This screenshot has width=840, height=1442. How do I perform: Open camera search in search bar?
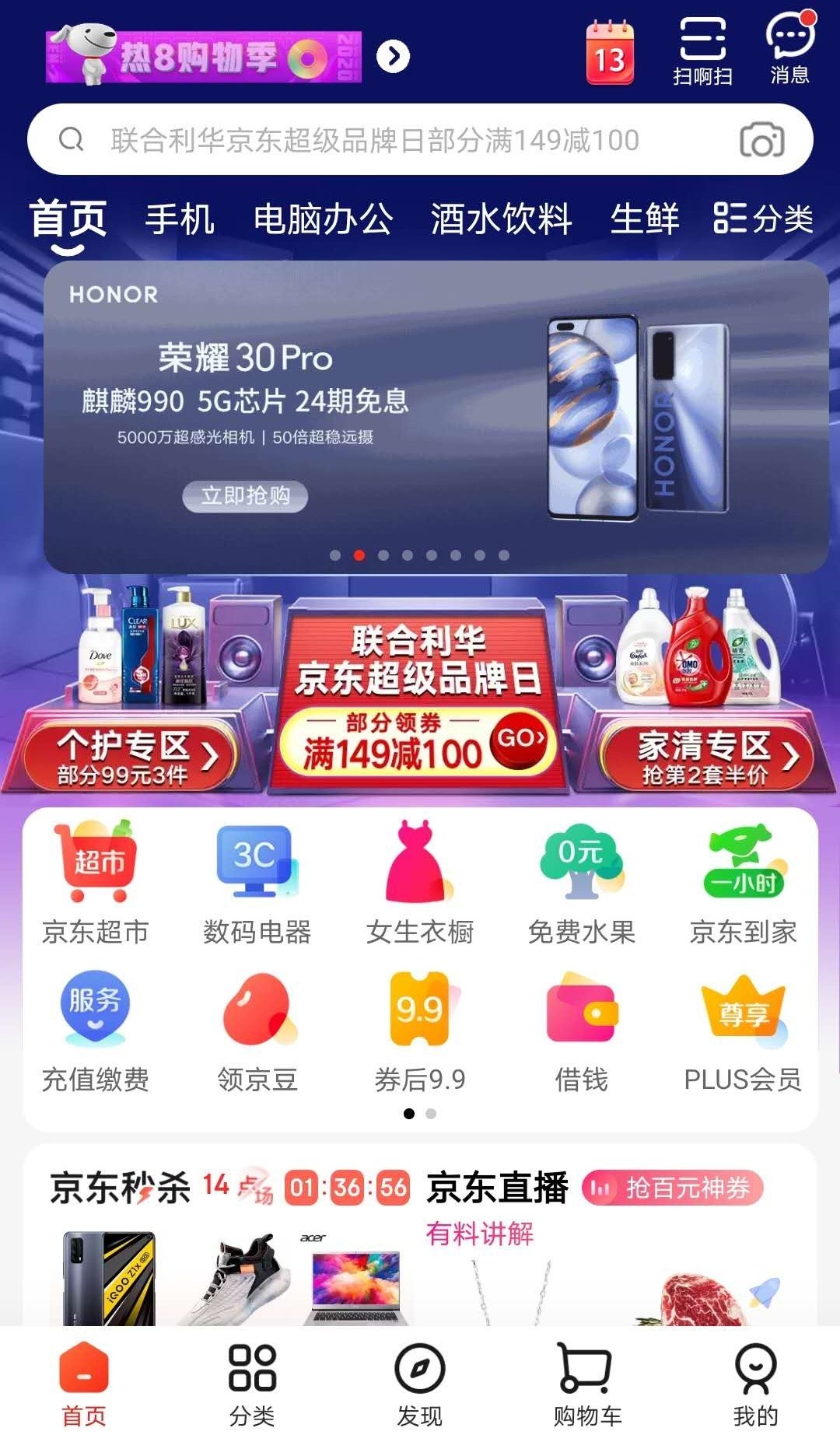(761, 141)
